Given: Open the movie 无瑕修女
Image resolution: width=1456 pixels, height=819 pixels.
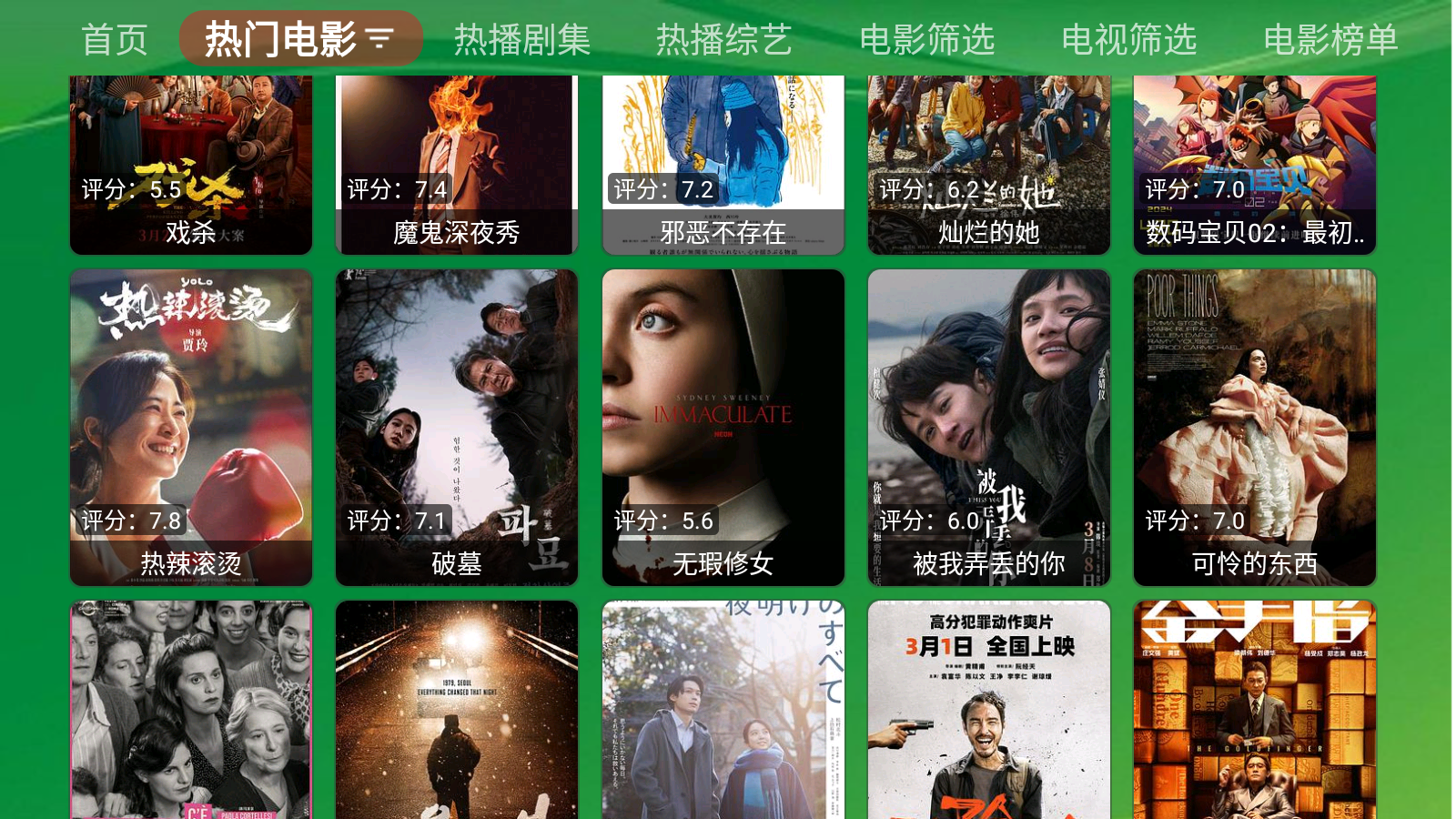Looking at the screenshot, I should pos(723,427).
